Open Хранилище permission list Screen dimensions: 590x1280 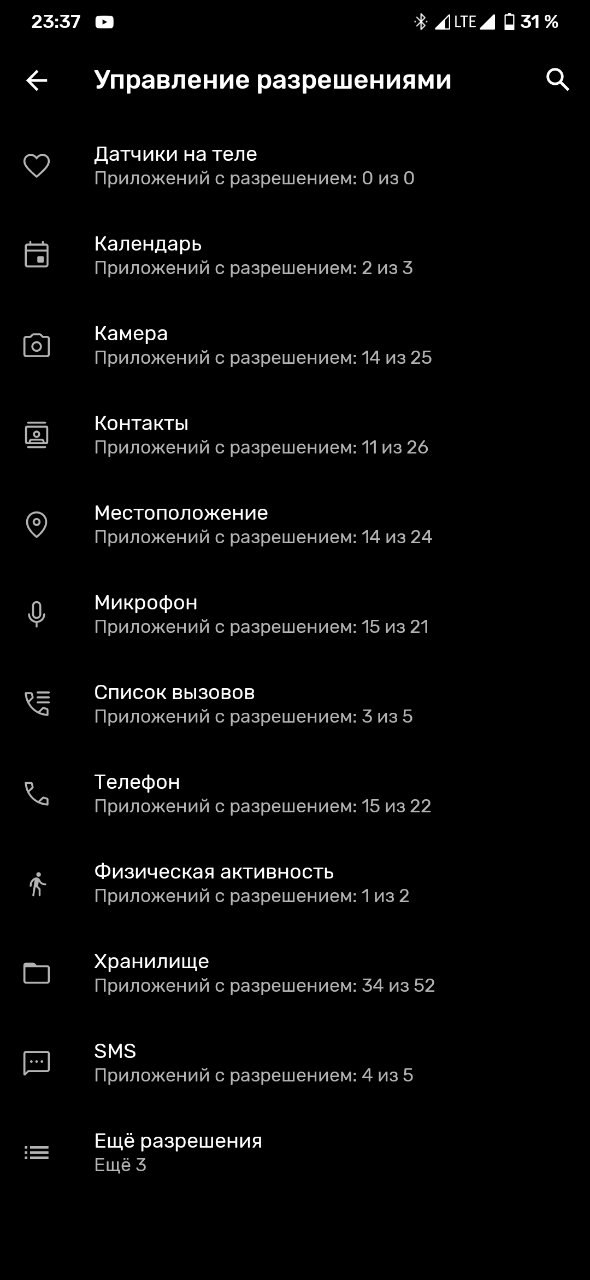tap(295, 973)
